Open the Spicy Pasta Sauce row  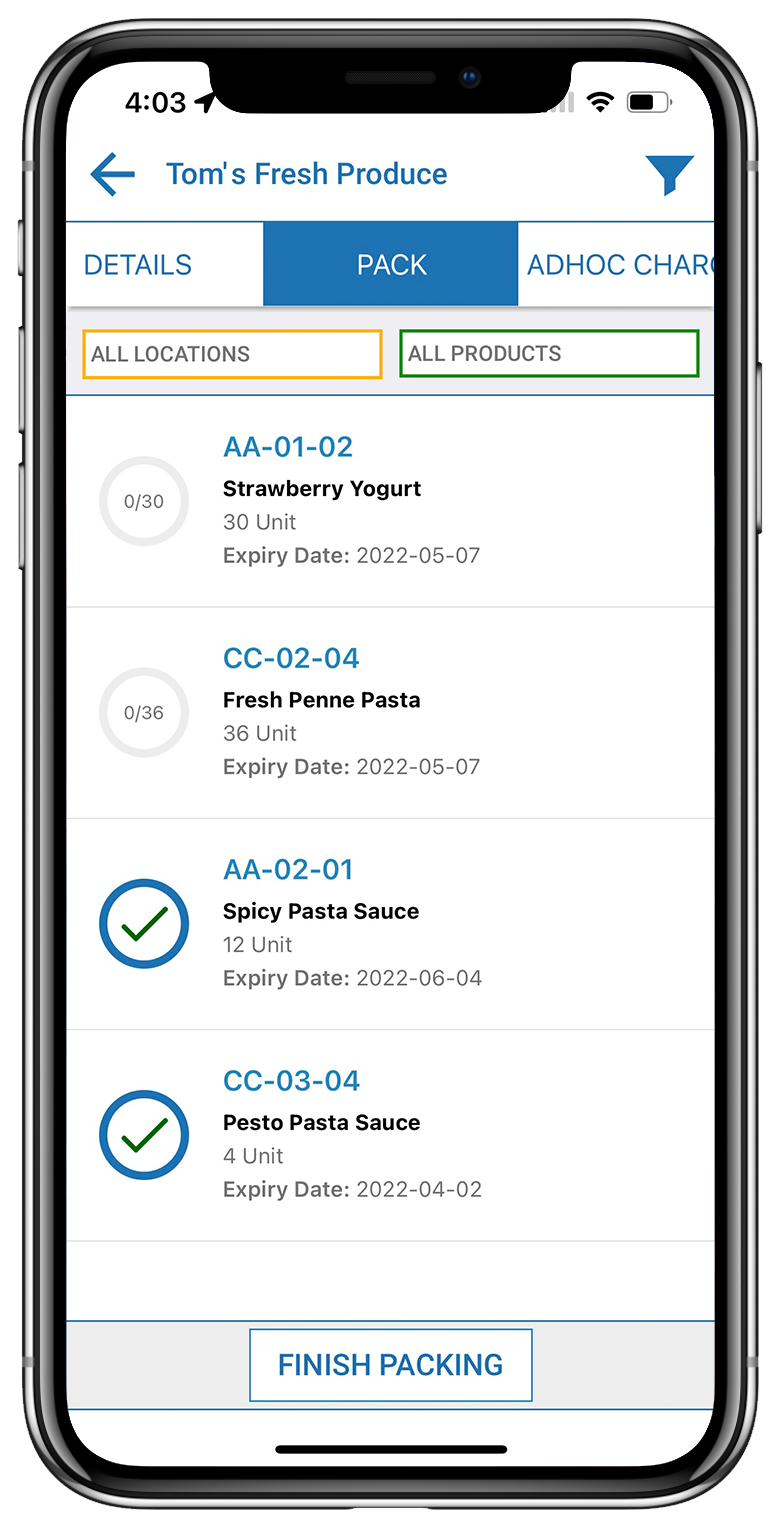coord(390,924)
